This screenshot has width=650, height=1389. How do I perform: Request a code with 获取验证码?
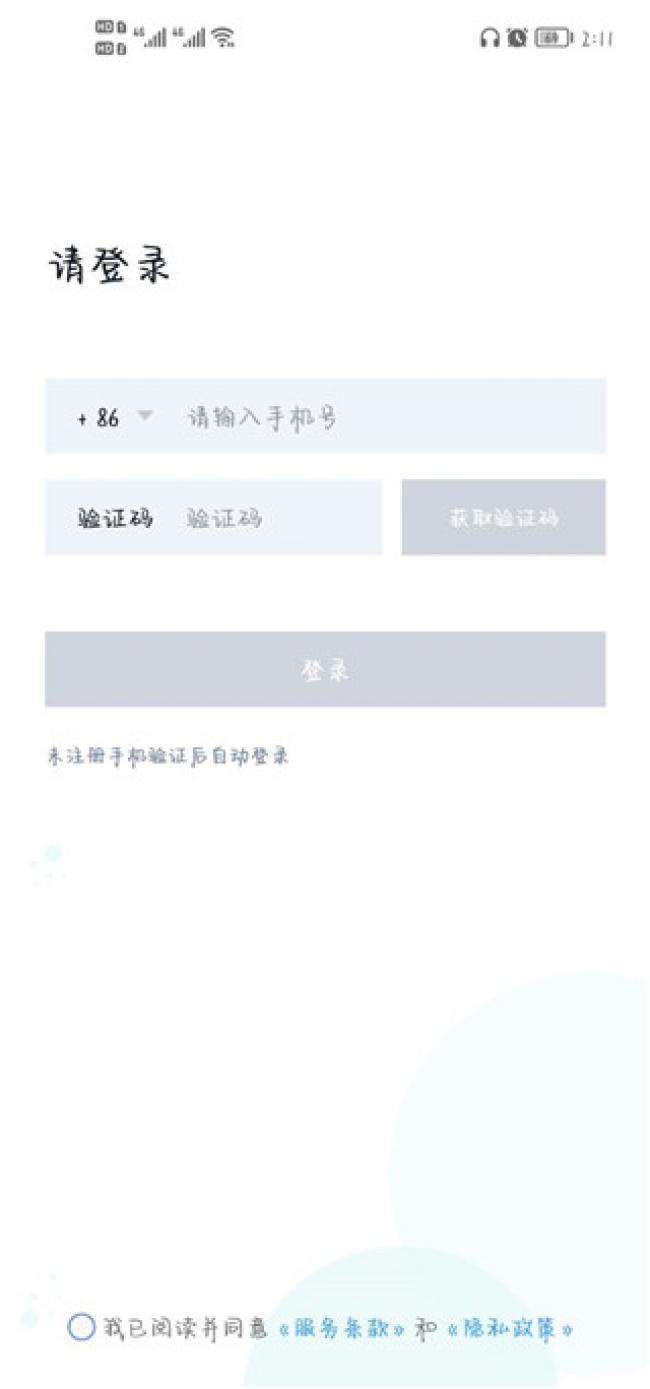(x=503, y=518)
